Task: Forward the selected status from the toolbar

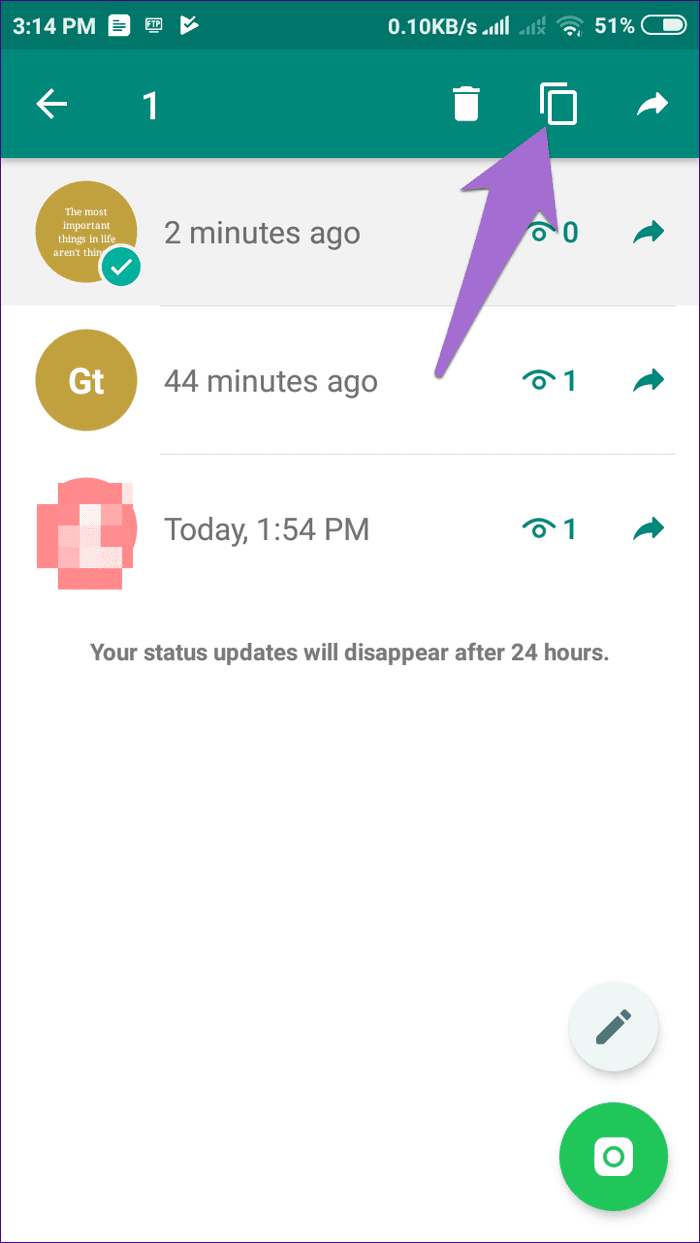Action: [652, 104]
